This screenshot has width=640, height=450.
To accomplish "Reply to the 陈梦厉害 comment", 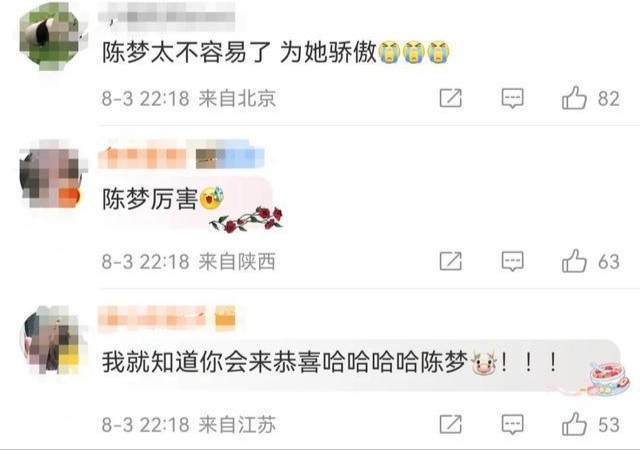I will (513, 262).
